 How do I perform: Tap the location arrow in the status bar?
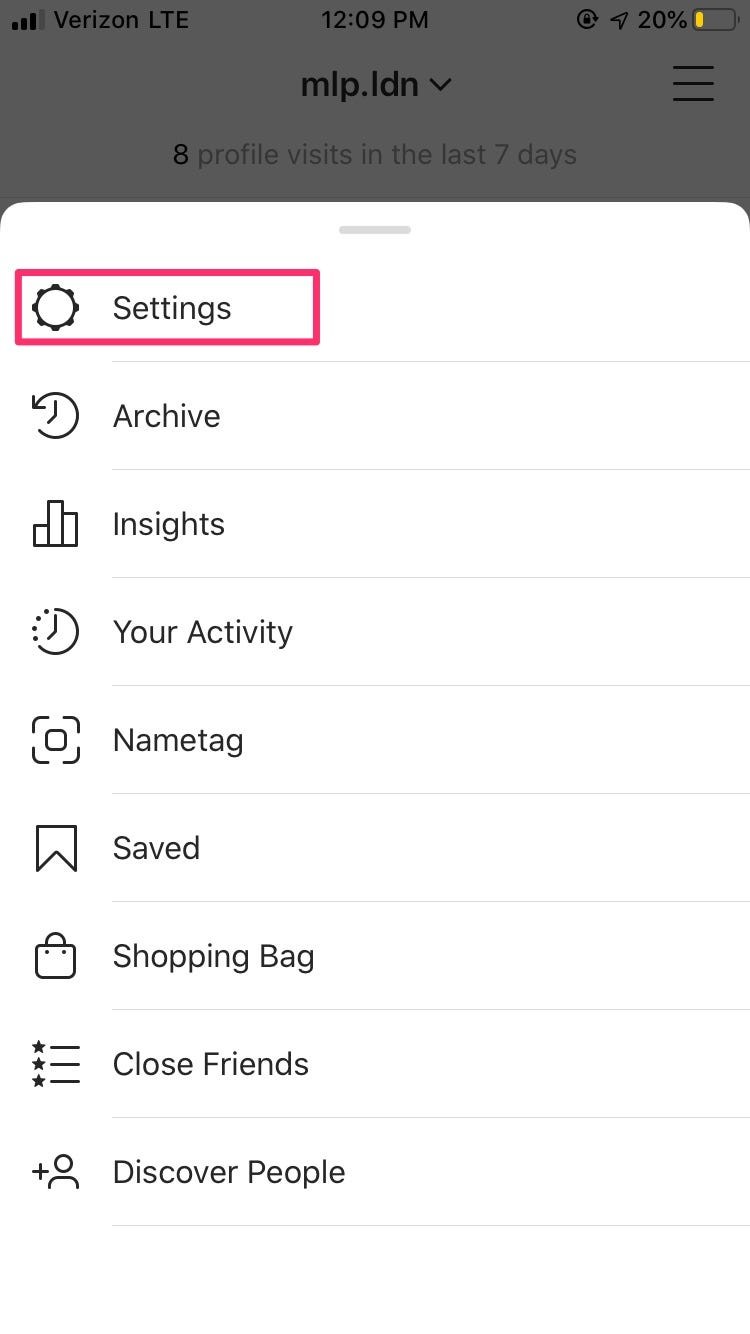click(x=618, y=19)
